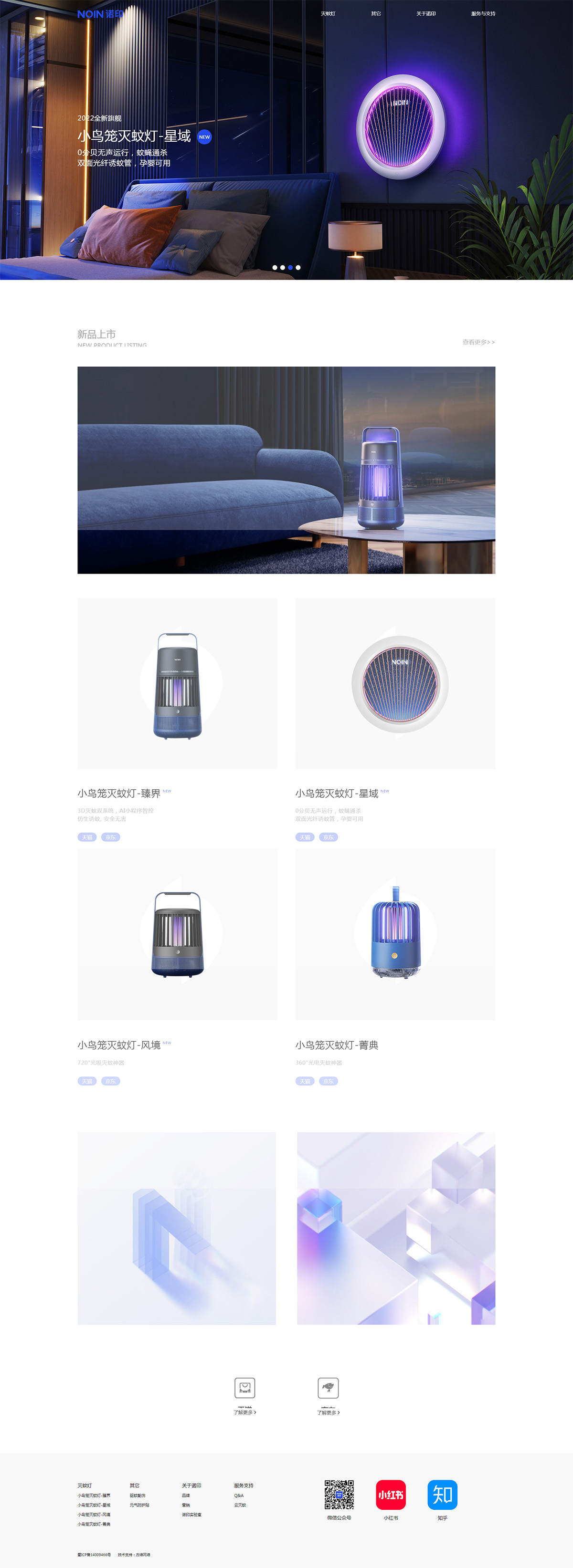Click the 云灭蚊 link under 服务支持
Screen dimensions: 573x1568
point(240,1505)
